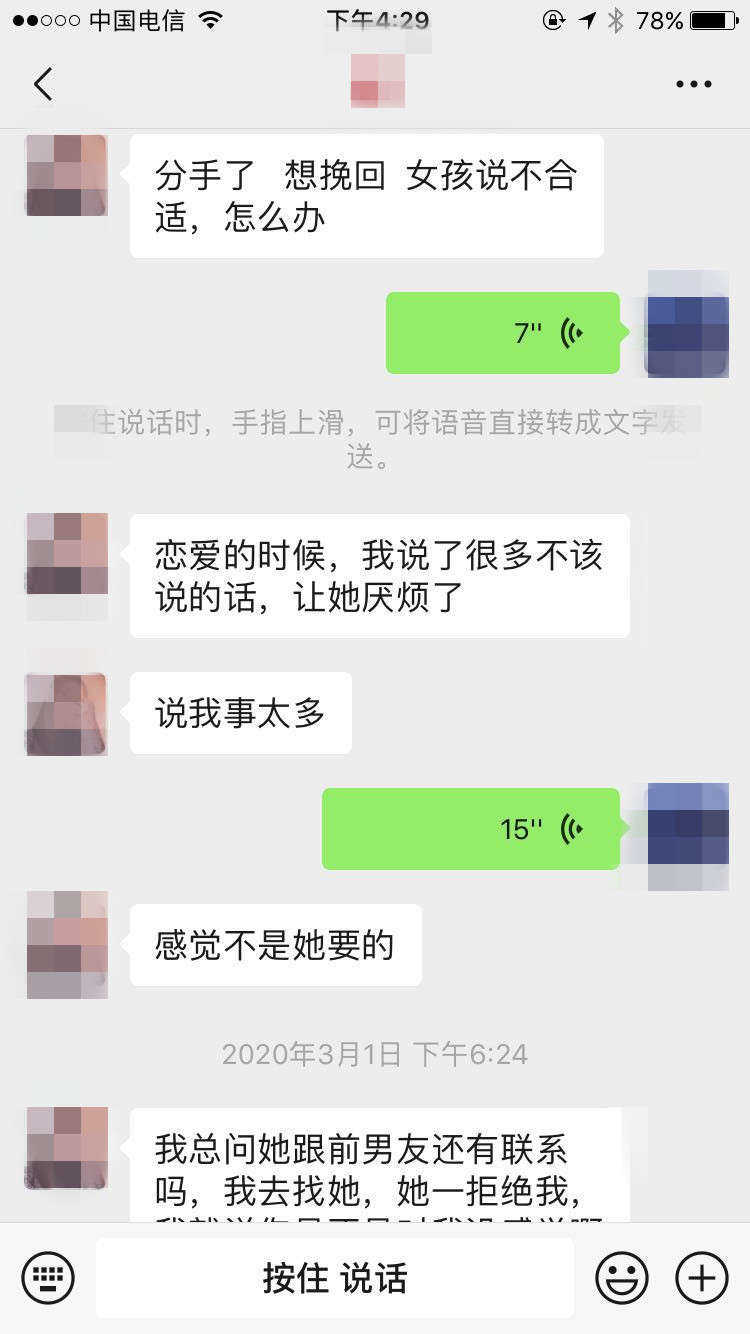Play the 15-second voice message
750x1334 pixels.
tap(470, 828)
